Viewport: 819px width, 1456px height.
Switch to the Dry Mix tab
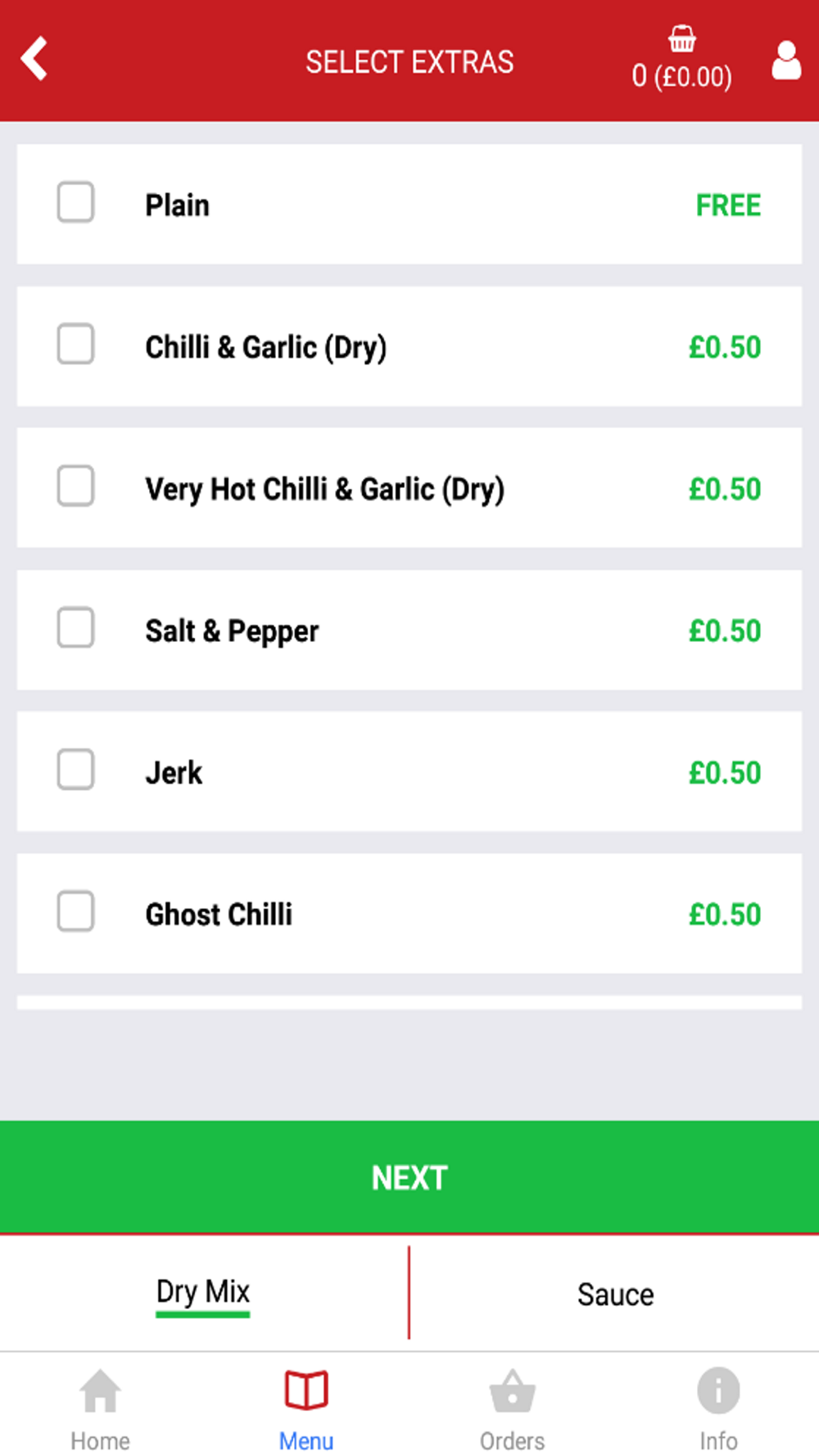pos(203,1293)
